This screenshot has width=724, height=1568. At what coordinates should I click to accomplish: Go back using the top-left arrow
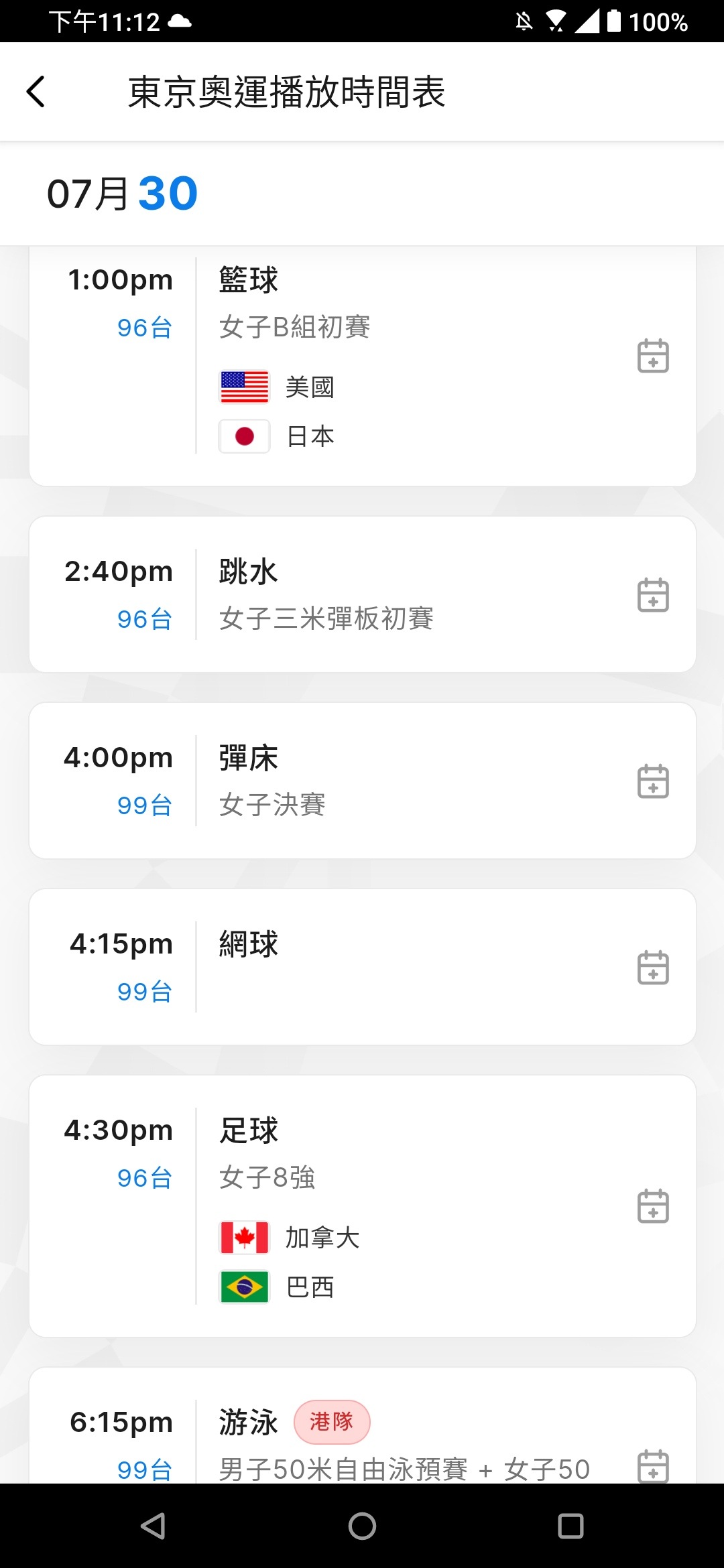(x=36, y=92)
